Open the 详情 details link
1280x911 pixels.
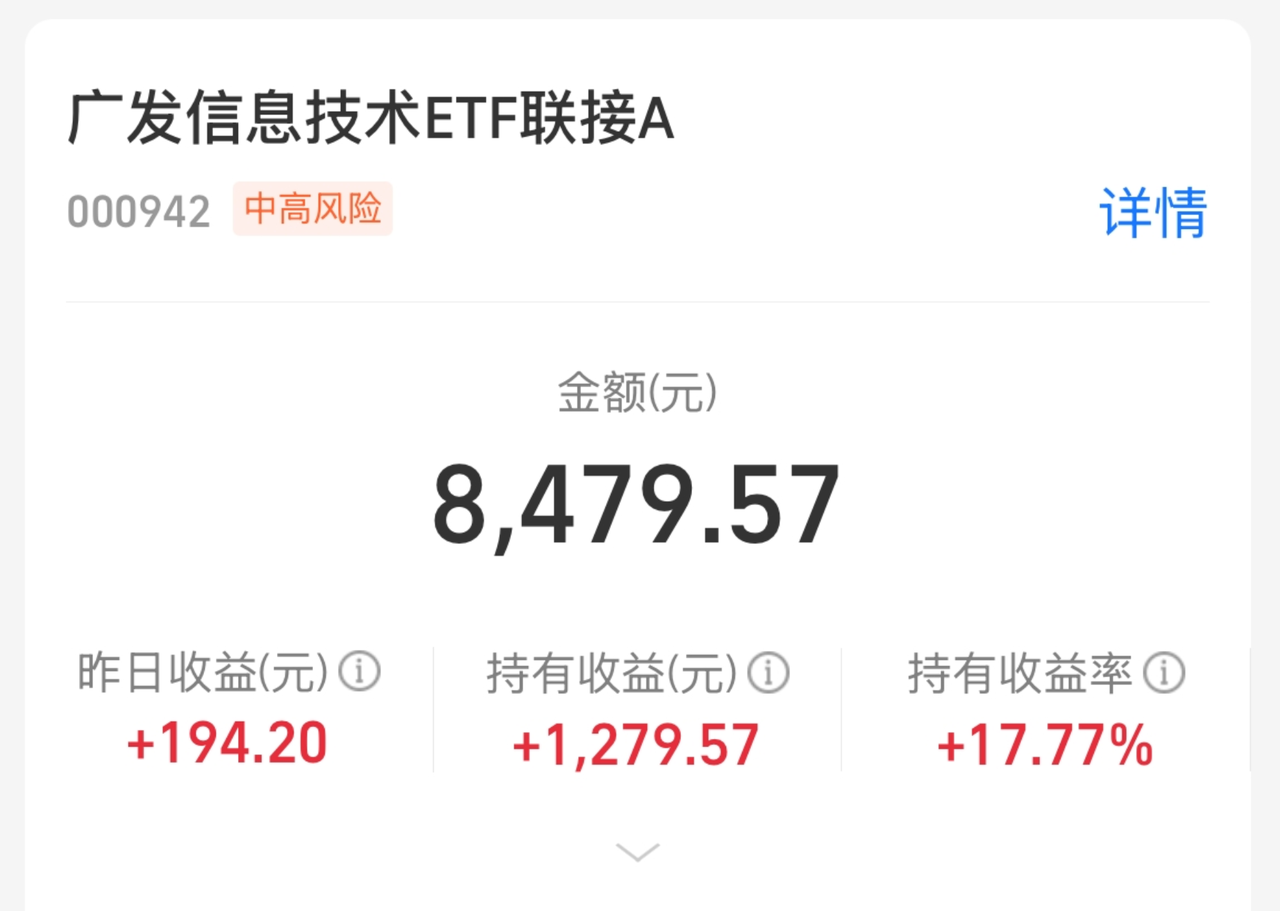(1153, 212)
